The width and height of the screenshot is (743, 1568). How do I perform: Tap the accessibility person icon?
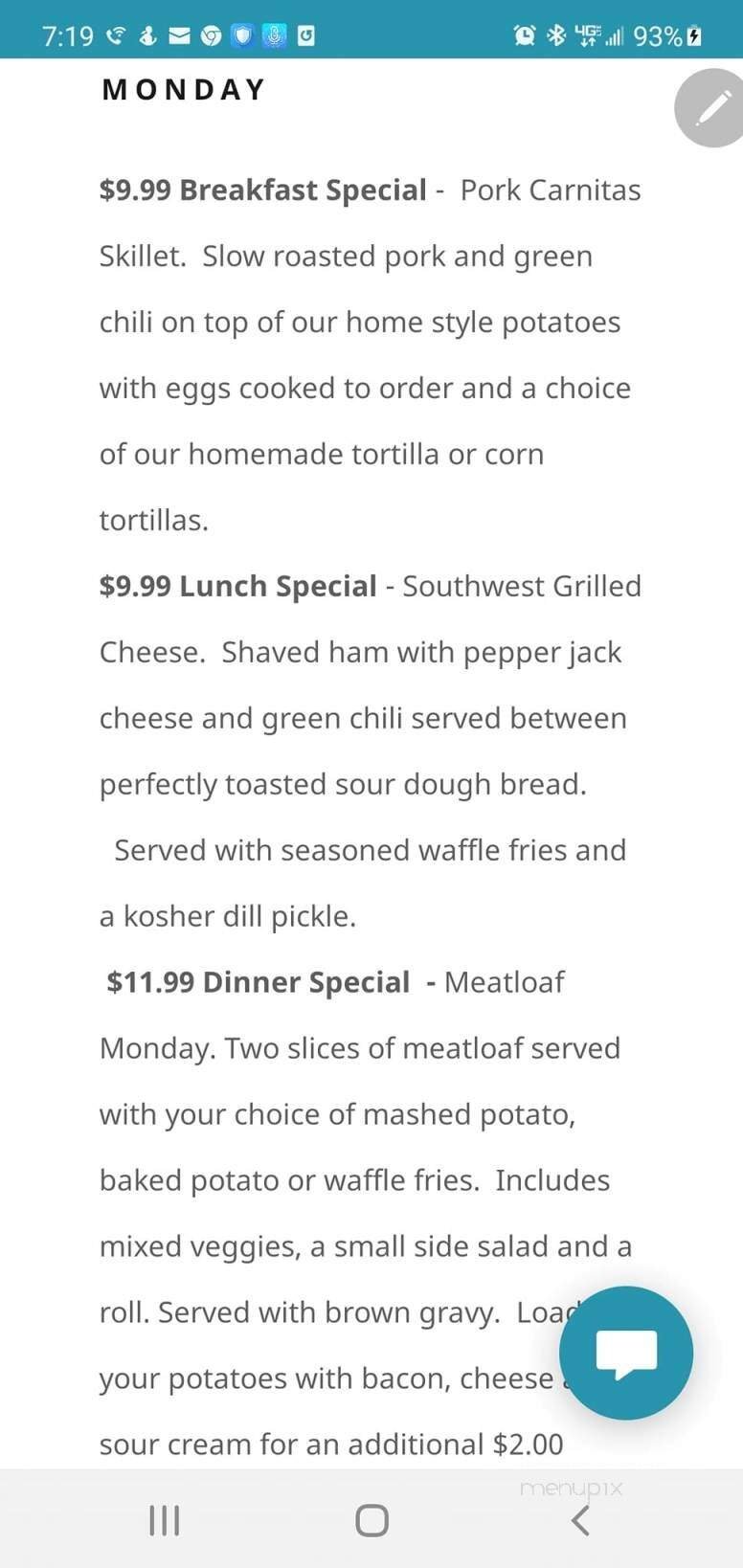click(147, 35)
